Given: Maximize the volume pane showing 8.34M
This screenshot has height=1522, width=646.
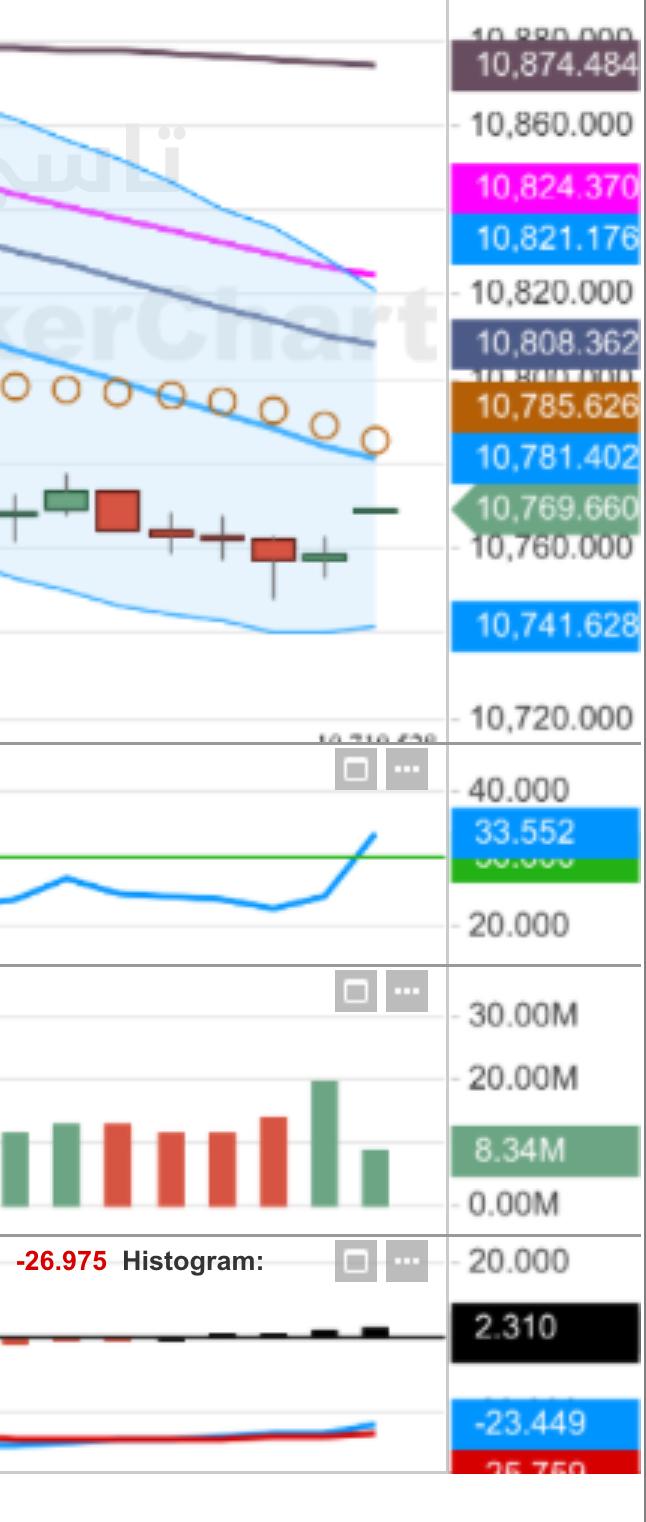Looking at the screenshot, I should coord(355,991).
